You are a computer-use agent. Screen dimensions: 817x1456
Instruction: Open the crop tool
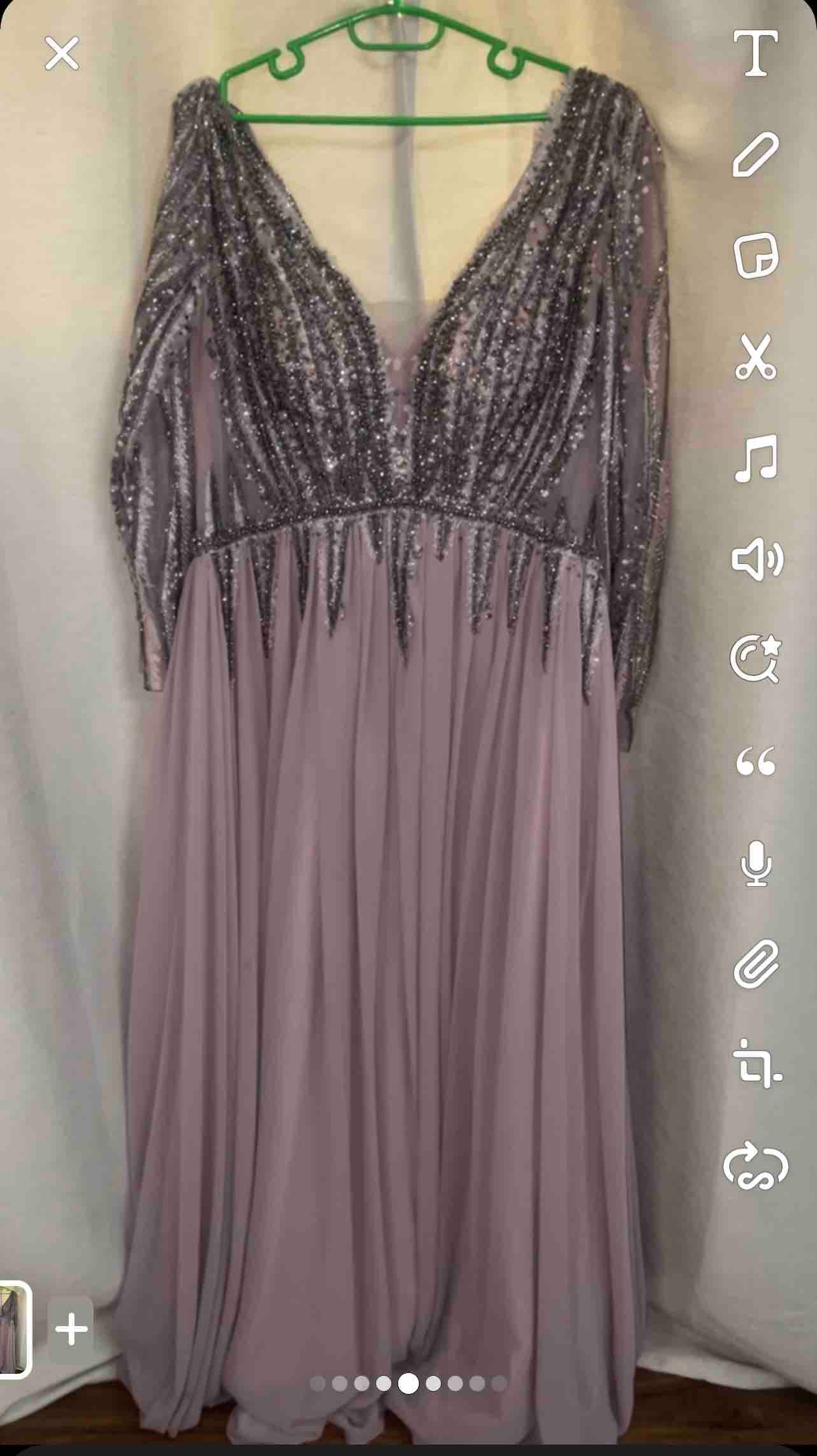coord(756,1065)
